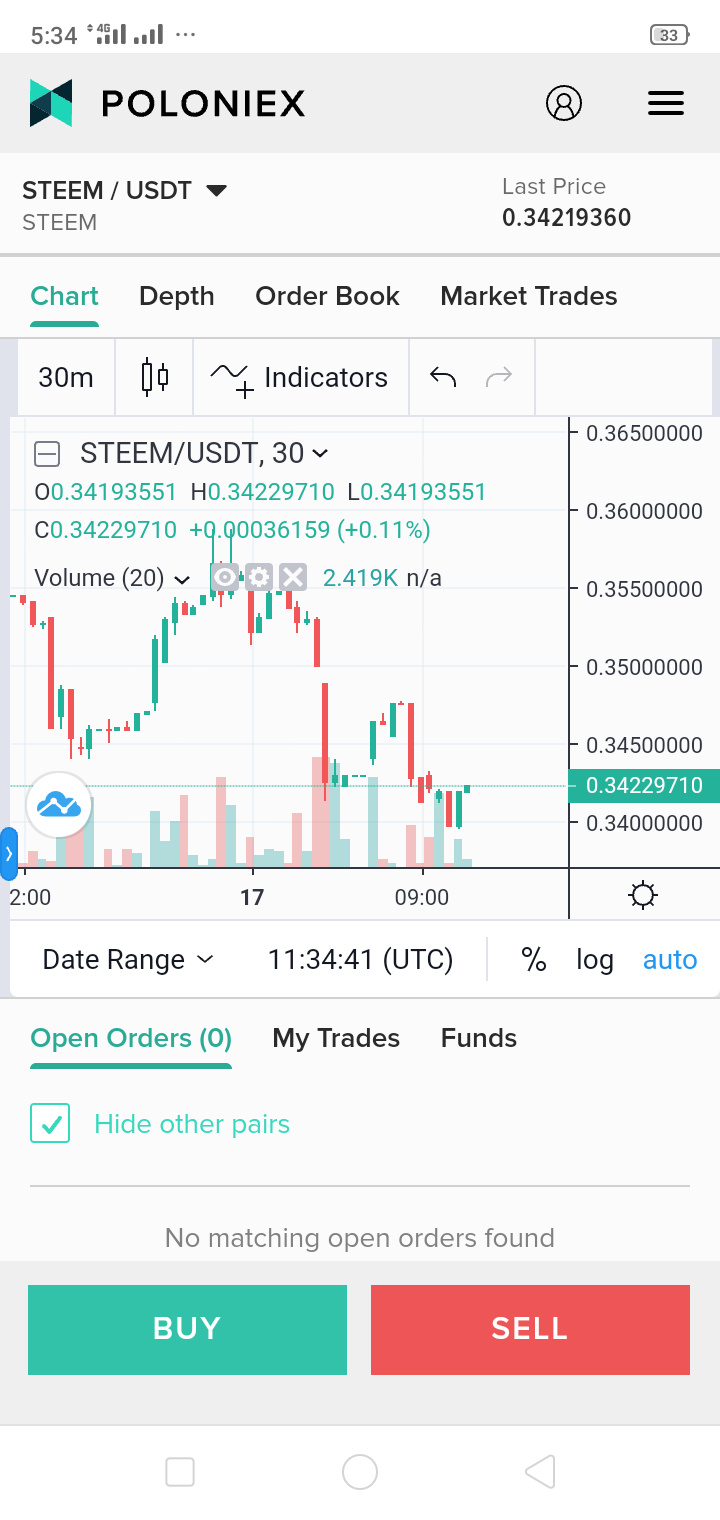Remove the Volume indicator
Viewport: 720px width, 1520px height.
point(292,577)
